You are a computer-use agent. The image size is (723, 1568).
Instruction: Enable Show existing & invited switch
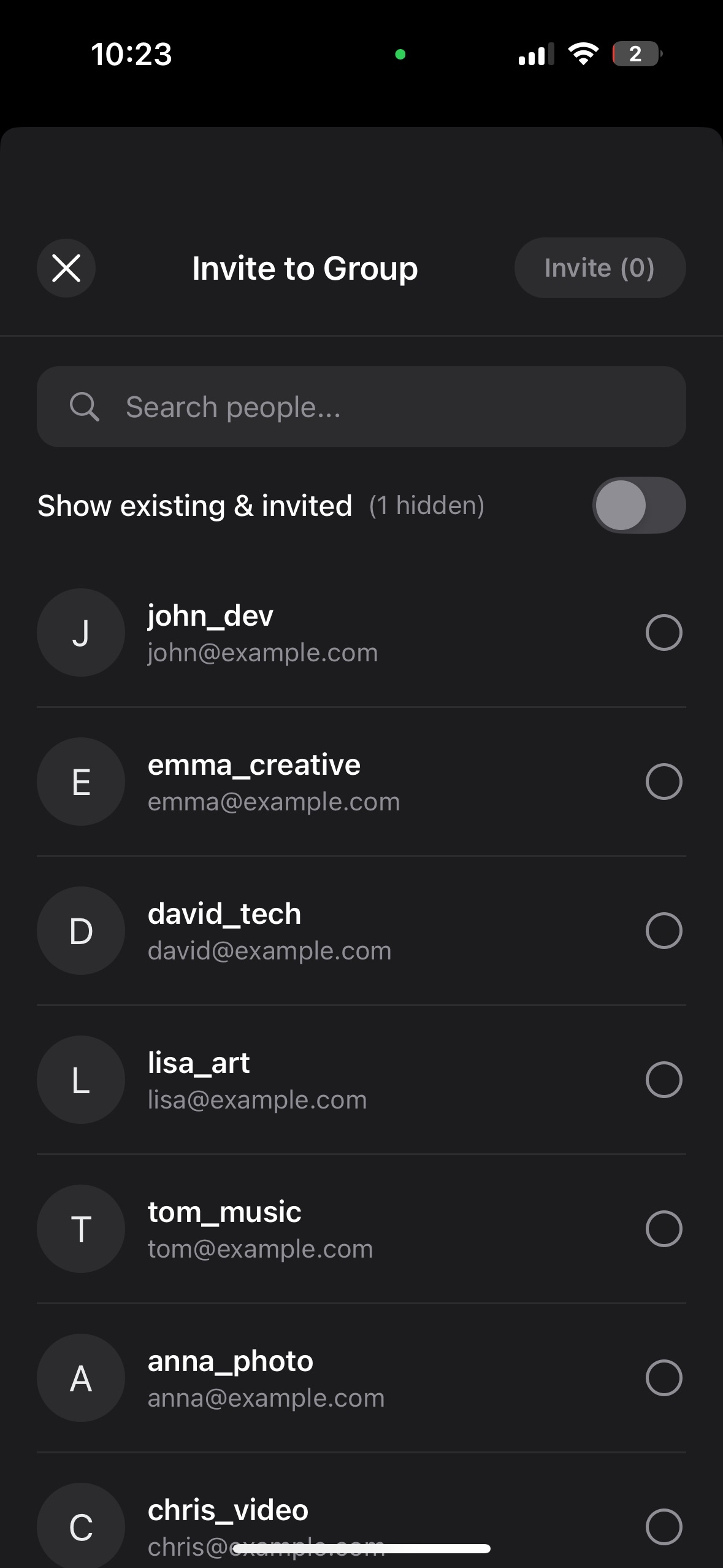[x=638, y=505]
